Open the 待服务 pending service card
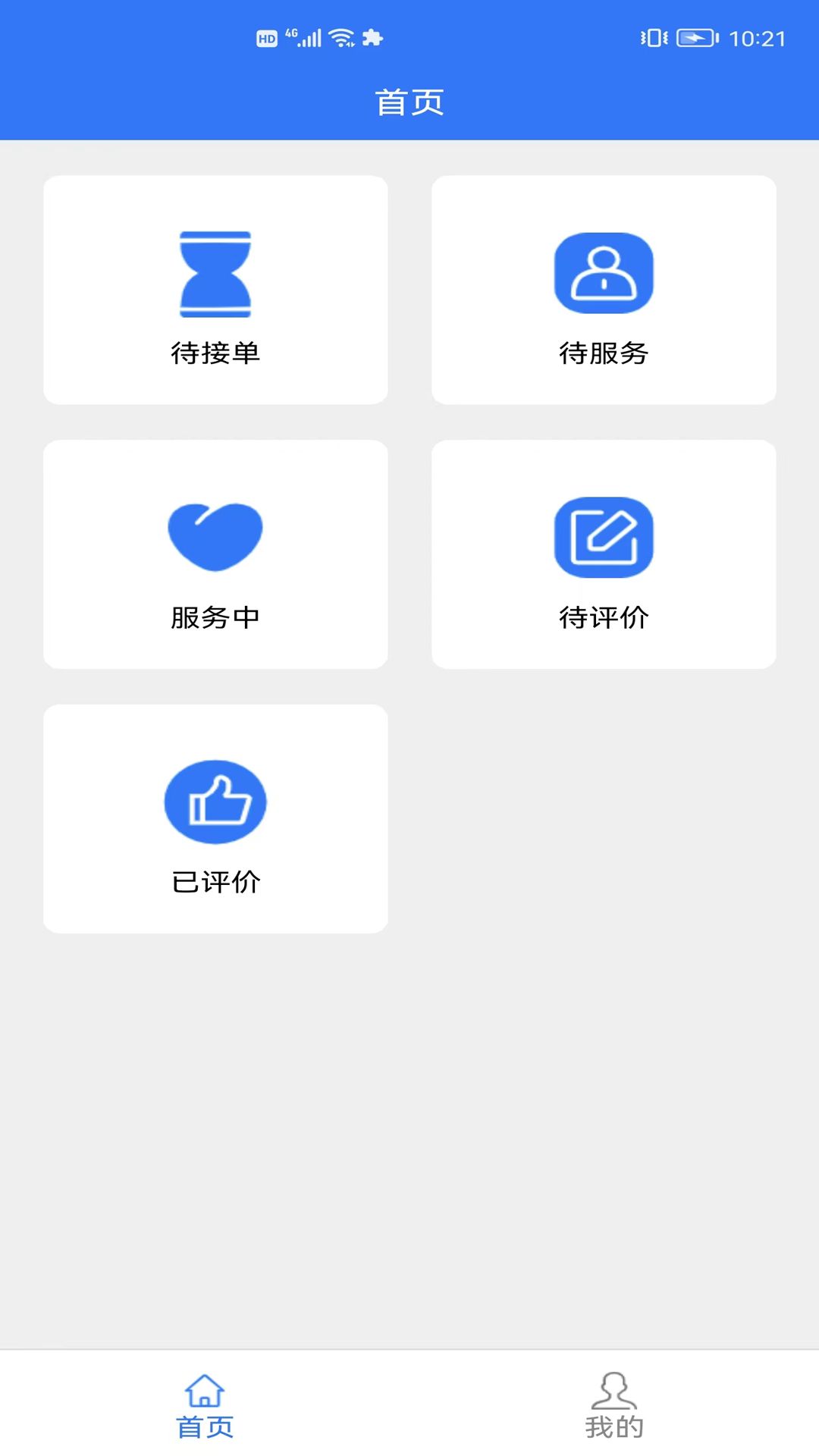Viewport: 819px width, 1456px height. click(604, 289)
